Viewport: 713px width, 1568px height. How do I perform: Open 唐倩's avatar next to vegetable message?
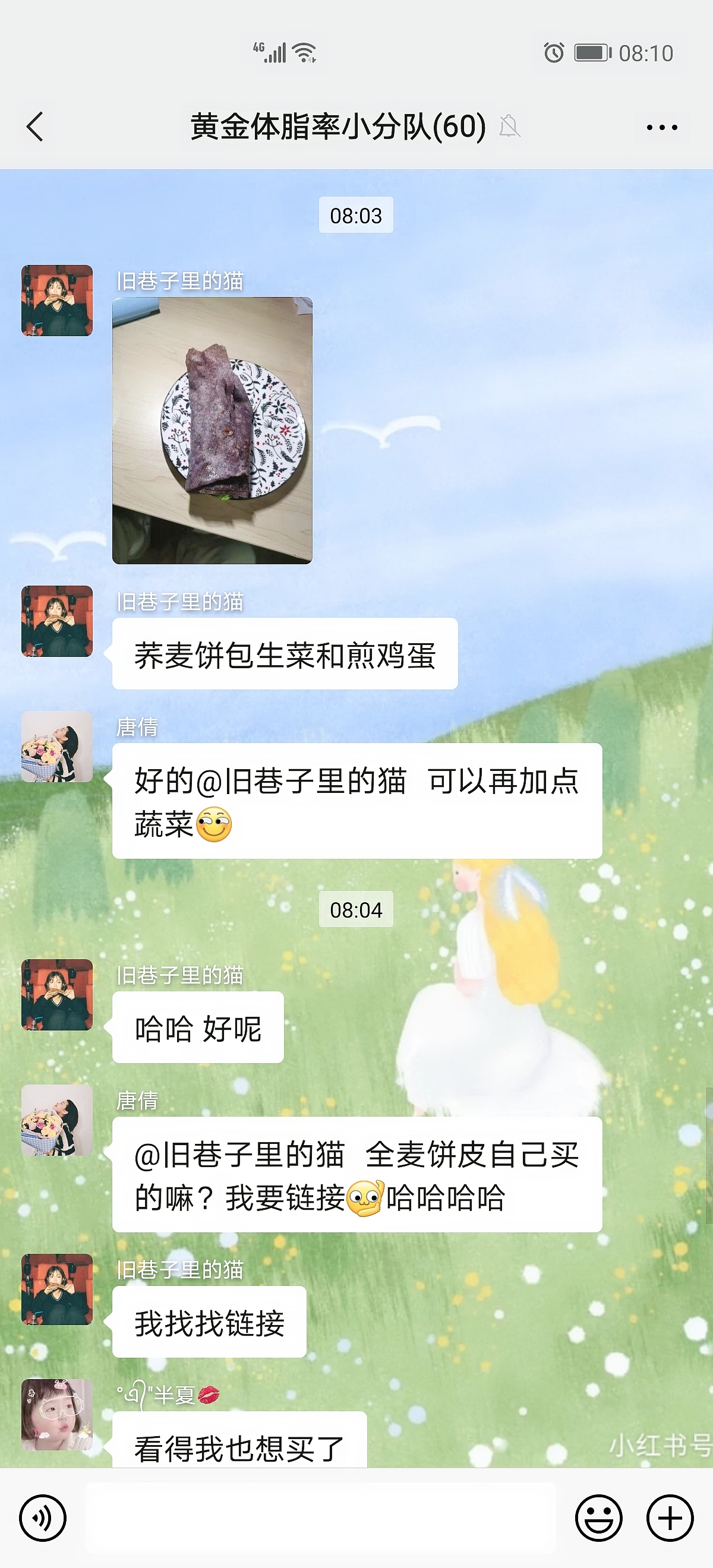[57, 747]
